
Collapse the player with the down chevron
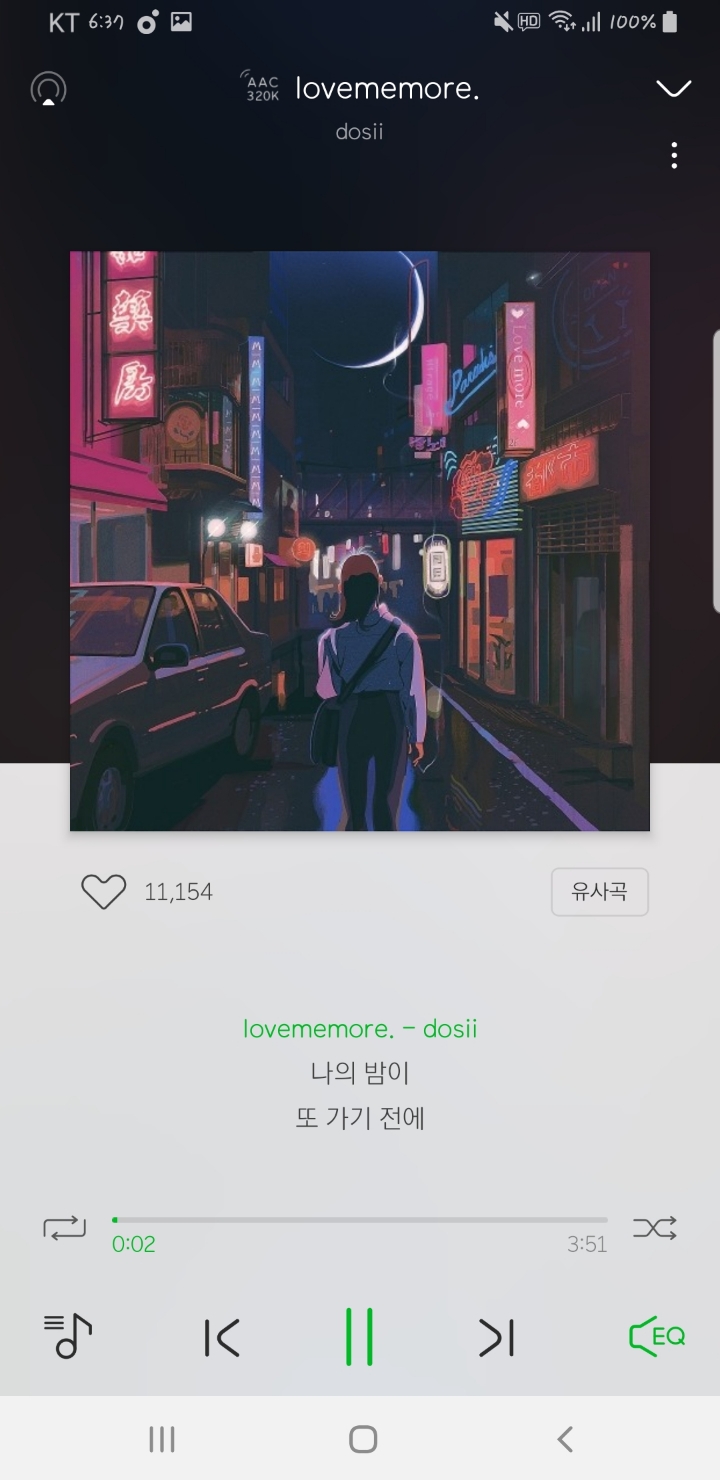pyautogui.click(x=673, y=88)
